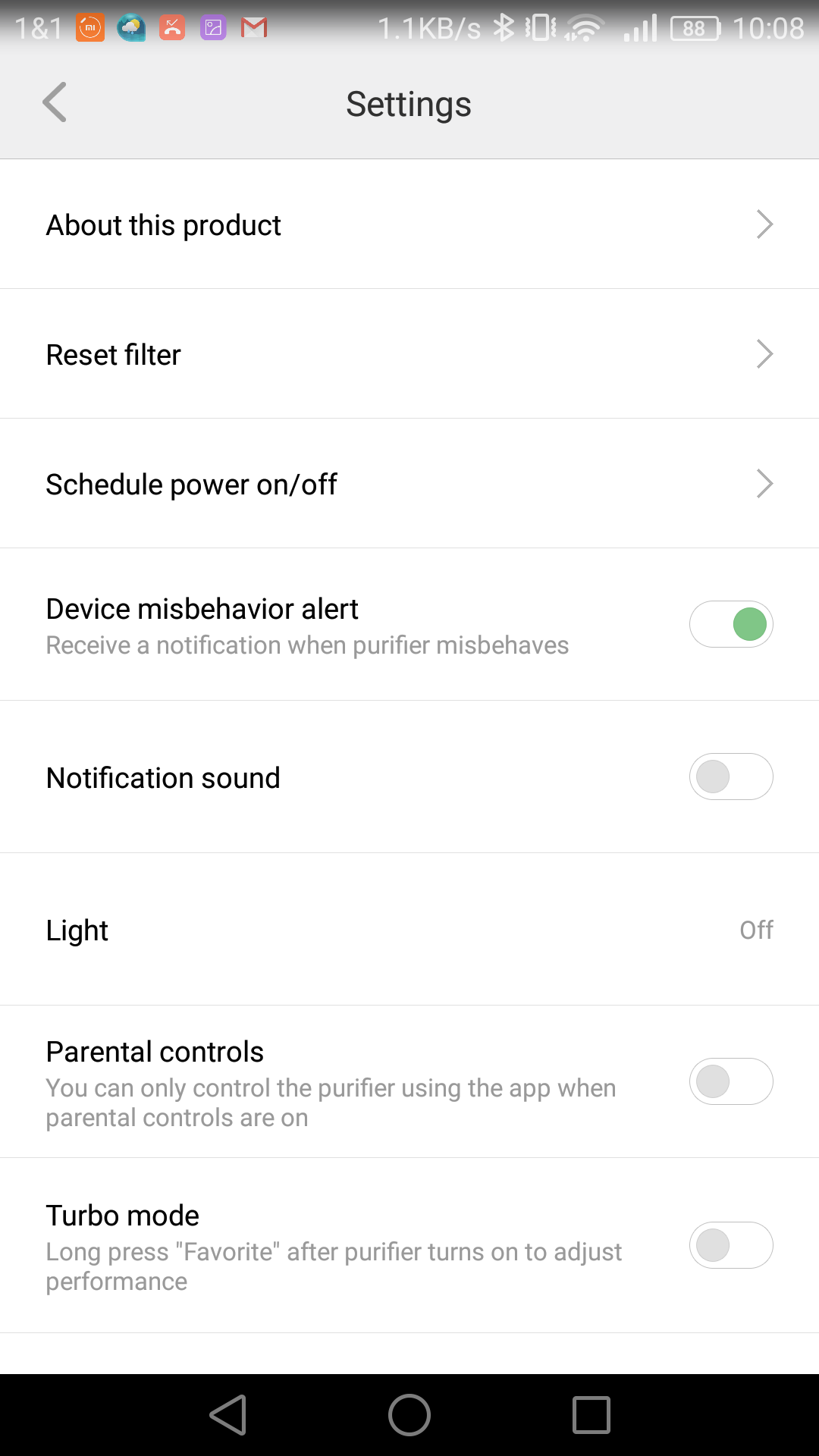Go back from Settings screen
The image size is (819, 1456).
coord(55,102)
